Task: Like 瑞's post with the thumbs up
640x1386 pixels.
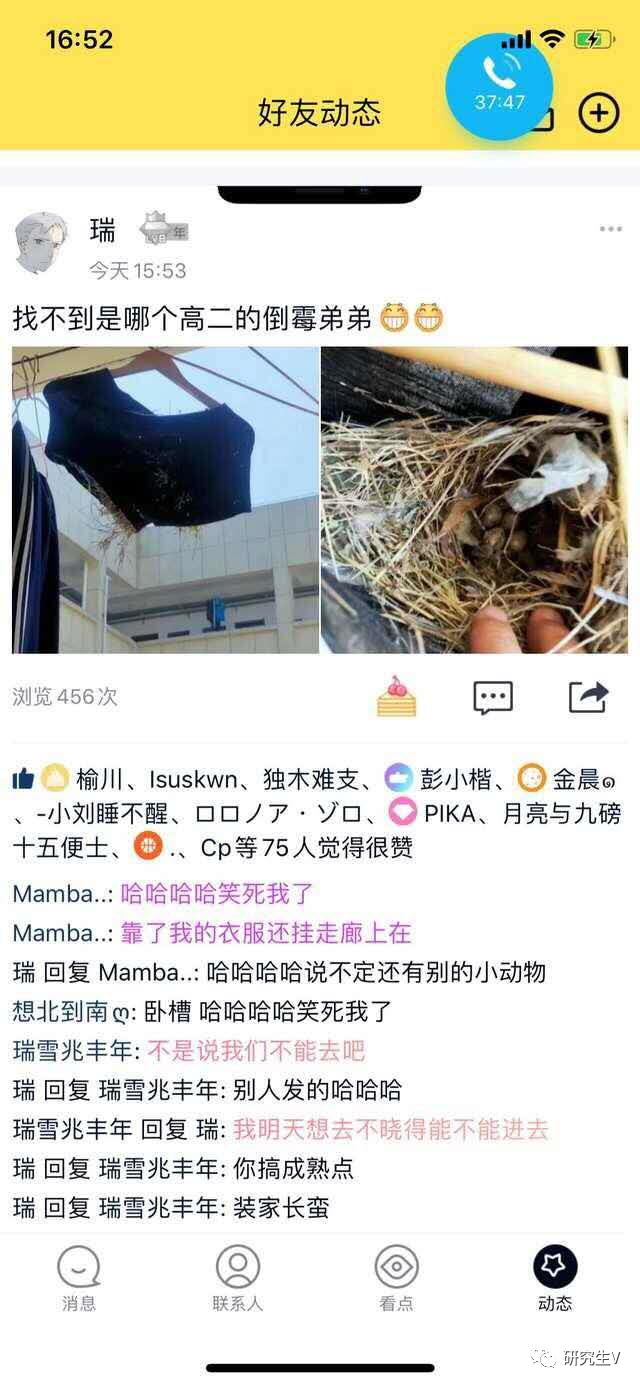Action: click(24, 779)
